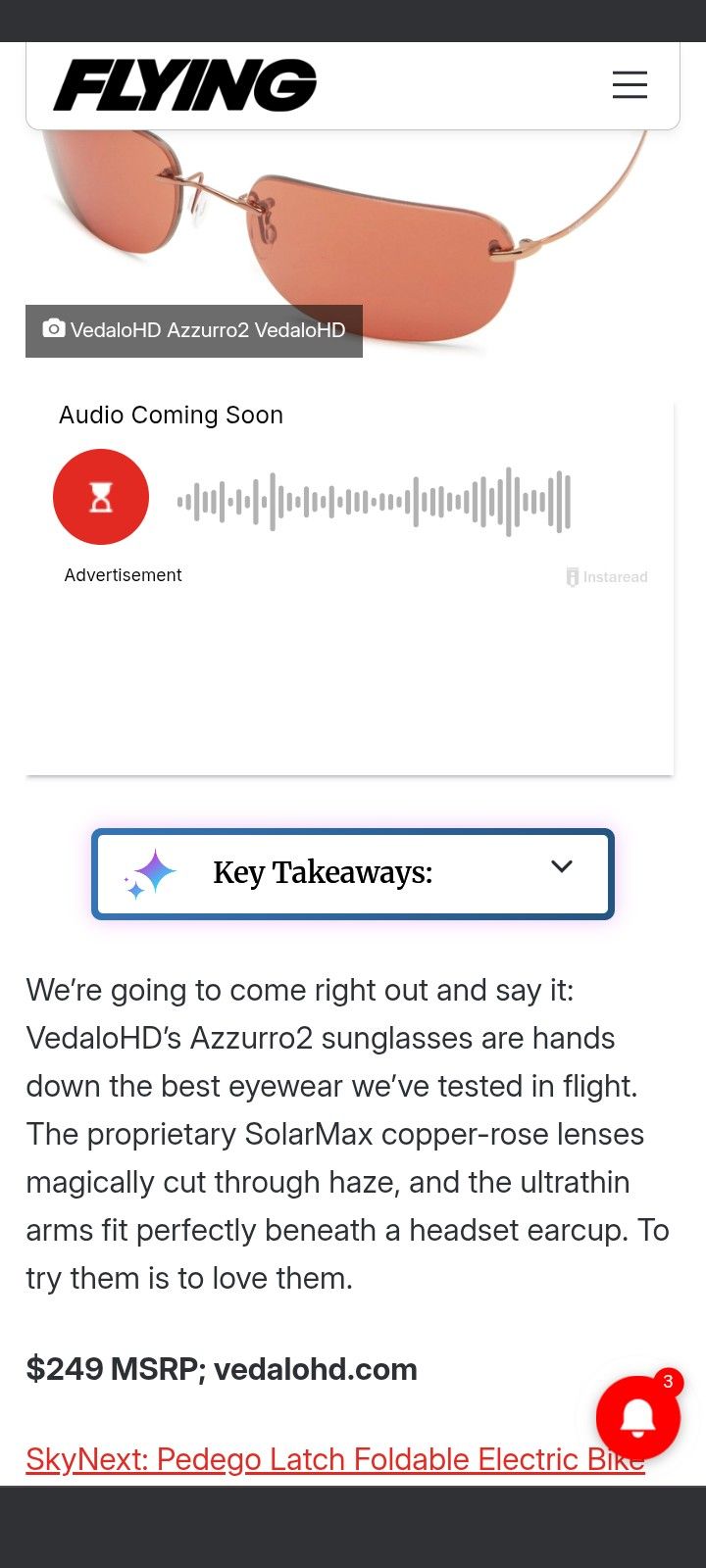
Task: Open the SkyNext Pedego Latch link
Action: (335, 1459)
